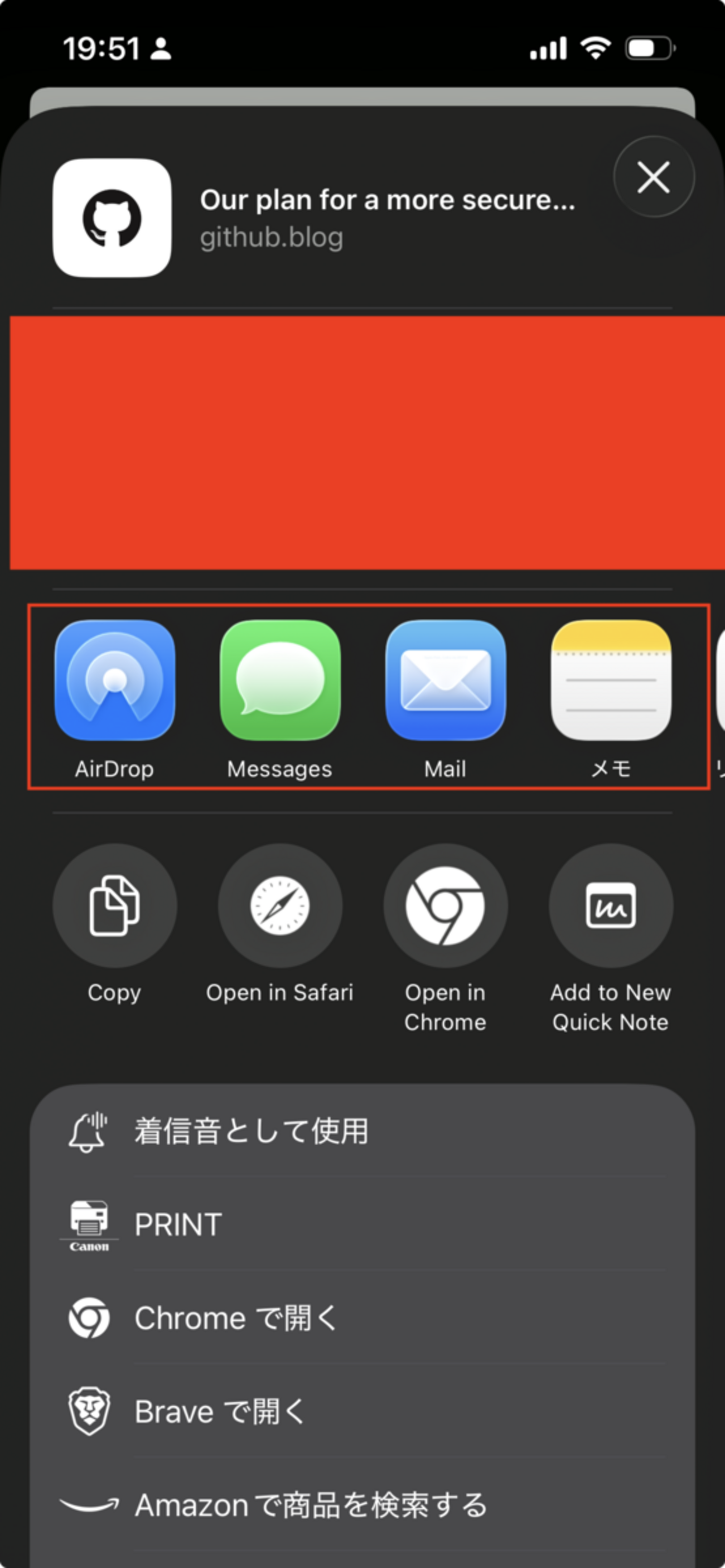Share to the メモ notes app

click(x=611, y=681)
